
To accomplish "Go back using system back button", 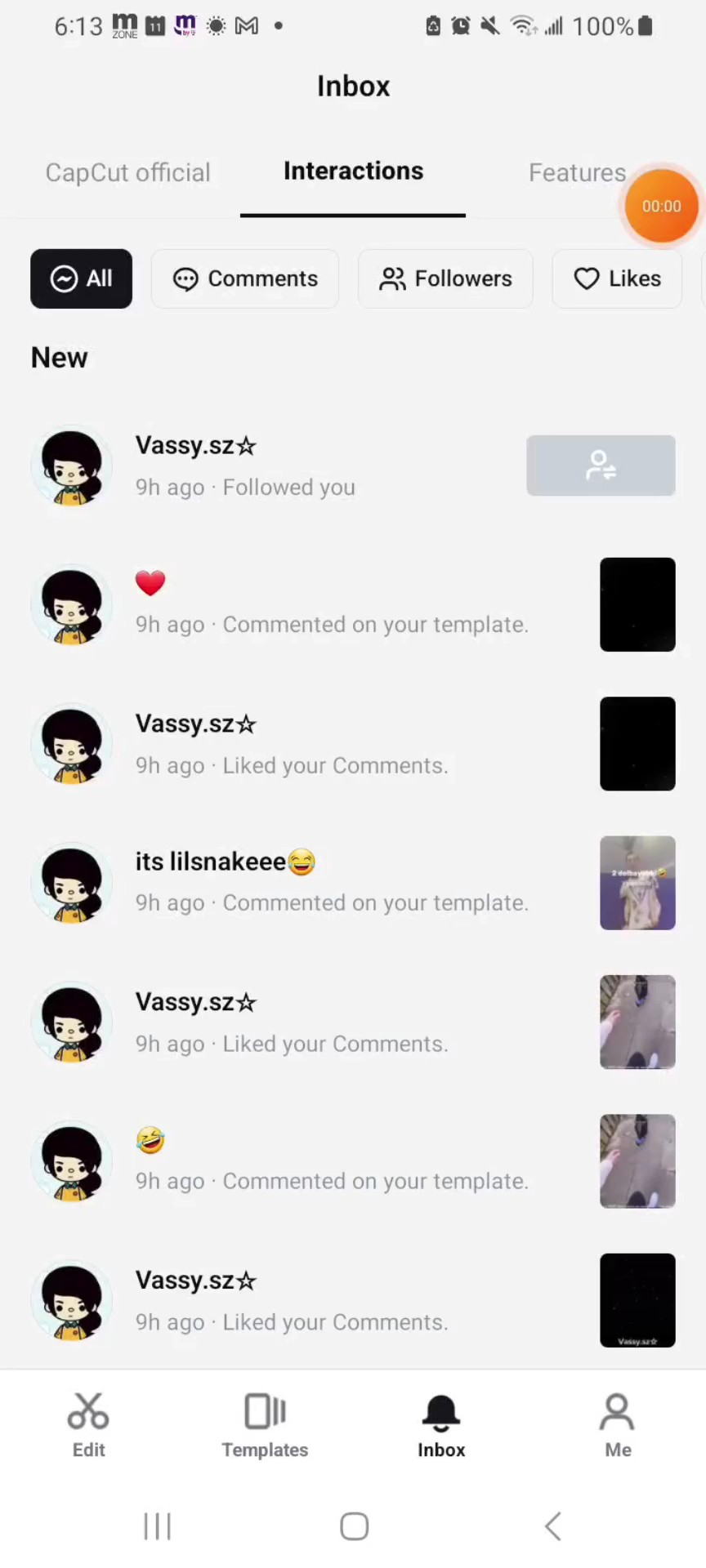I will point(553,1526).
